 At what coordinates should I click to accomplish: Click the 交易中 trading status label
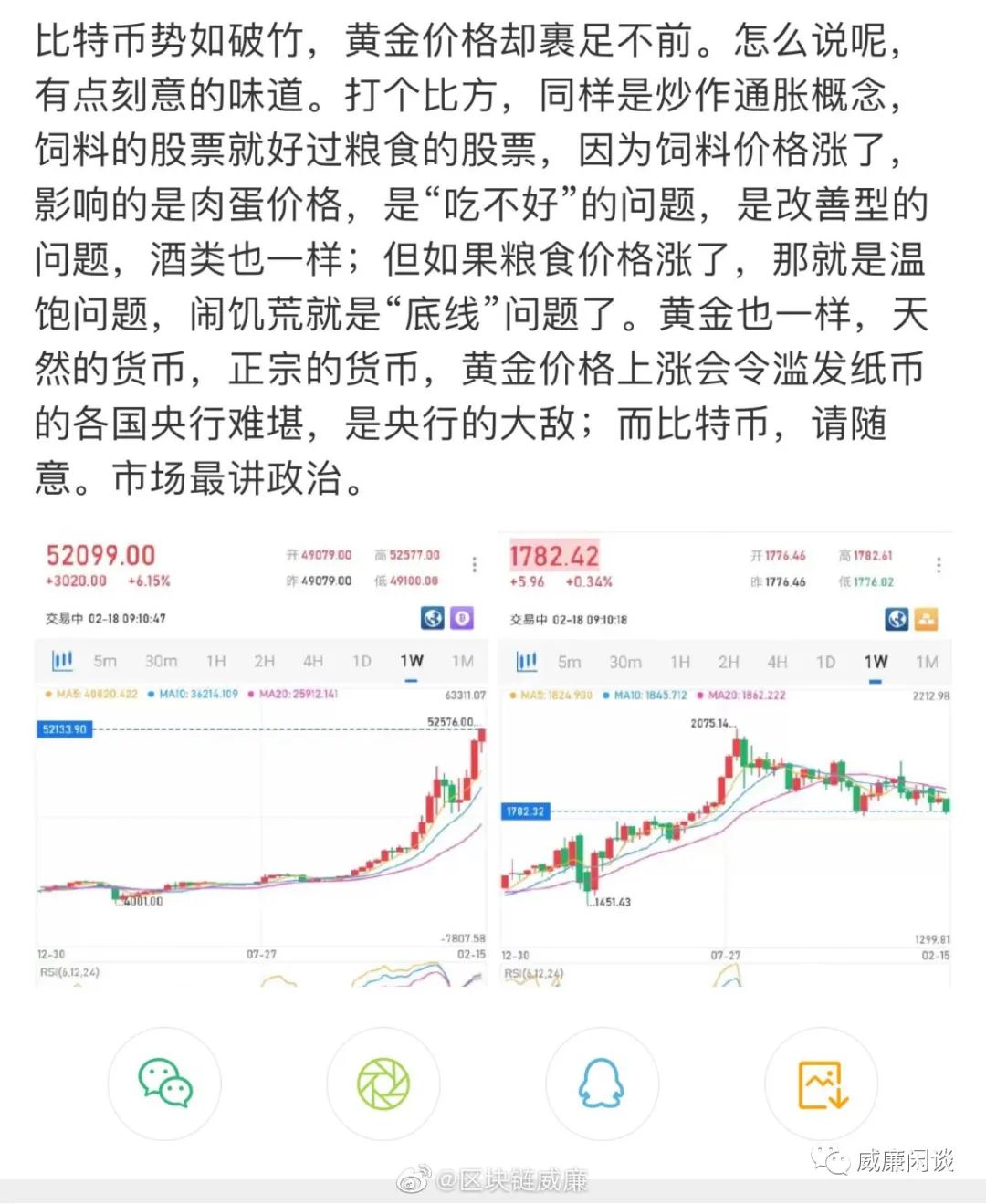tap(64, 618)
